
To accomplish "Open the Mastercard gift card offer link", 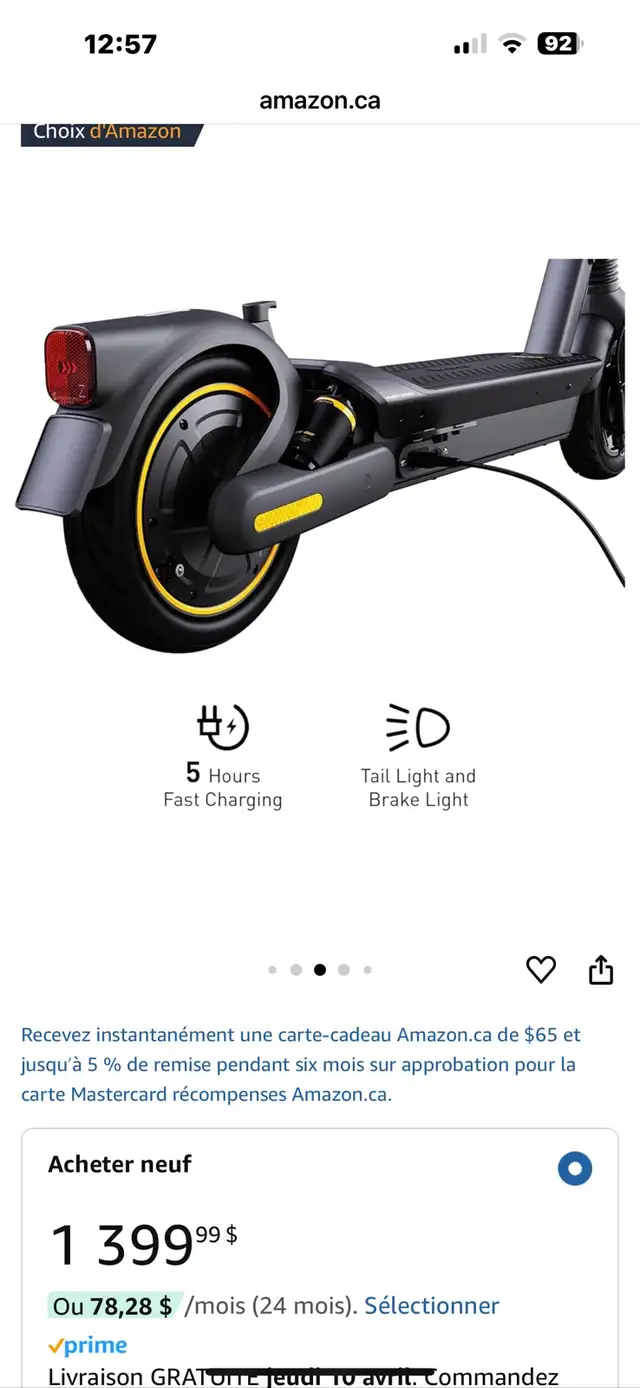I will [x=300, y=1064].
